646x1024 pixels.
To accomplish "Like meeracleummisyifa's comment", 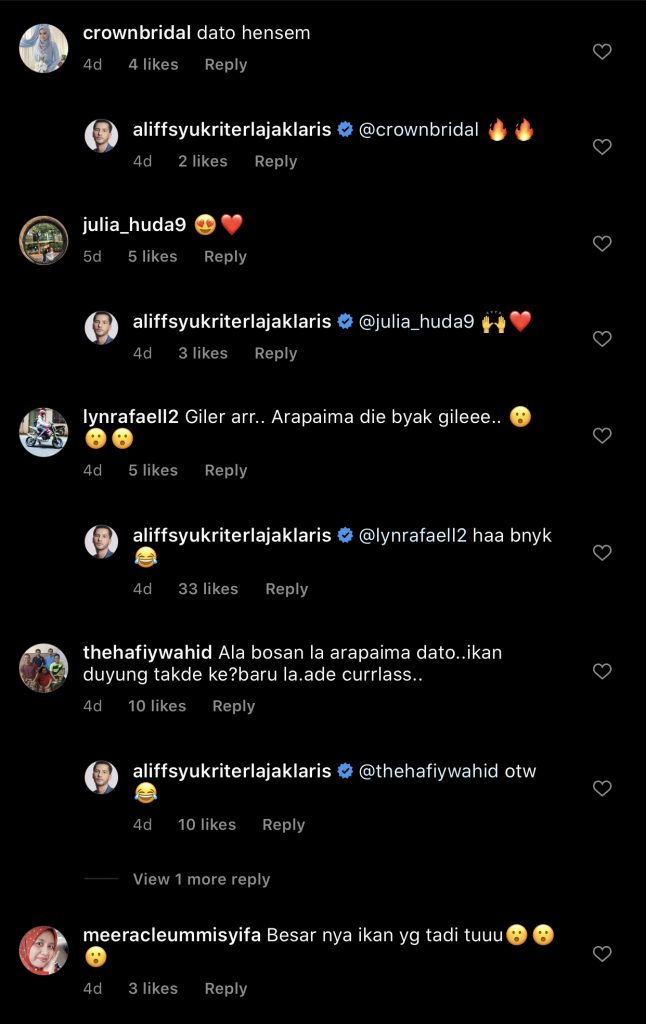I will (602, 954).
